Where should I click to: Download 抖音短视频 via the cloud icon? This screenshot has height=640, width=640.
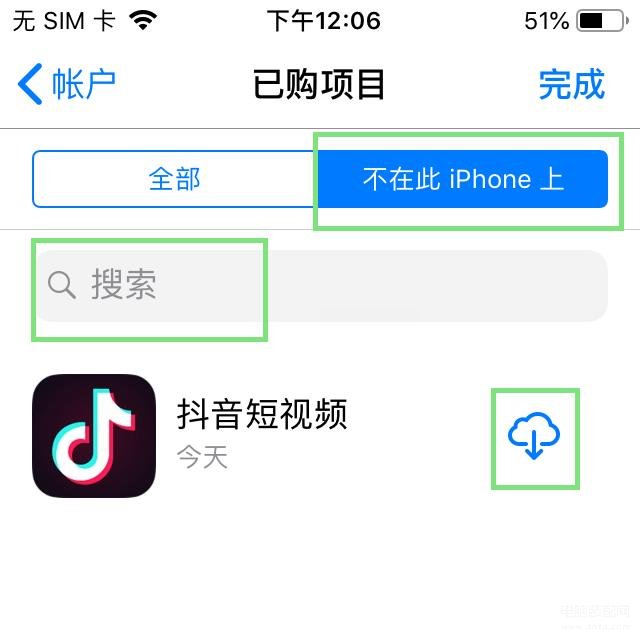[534, 437]
